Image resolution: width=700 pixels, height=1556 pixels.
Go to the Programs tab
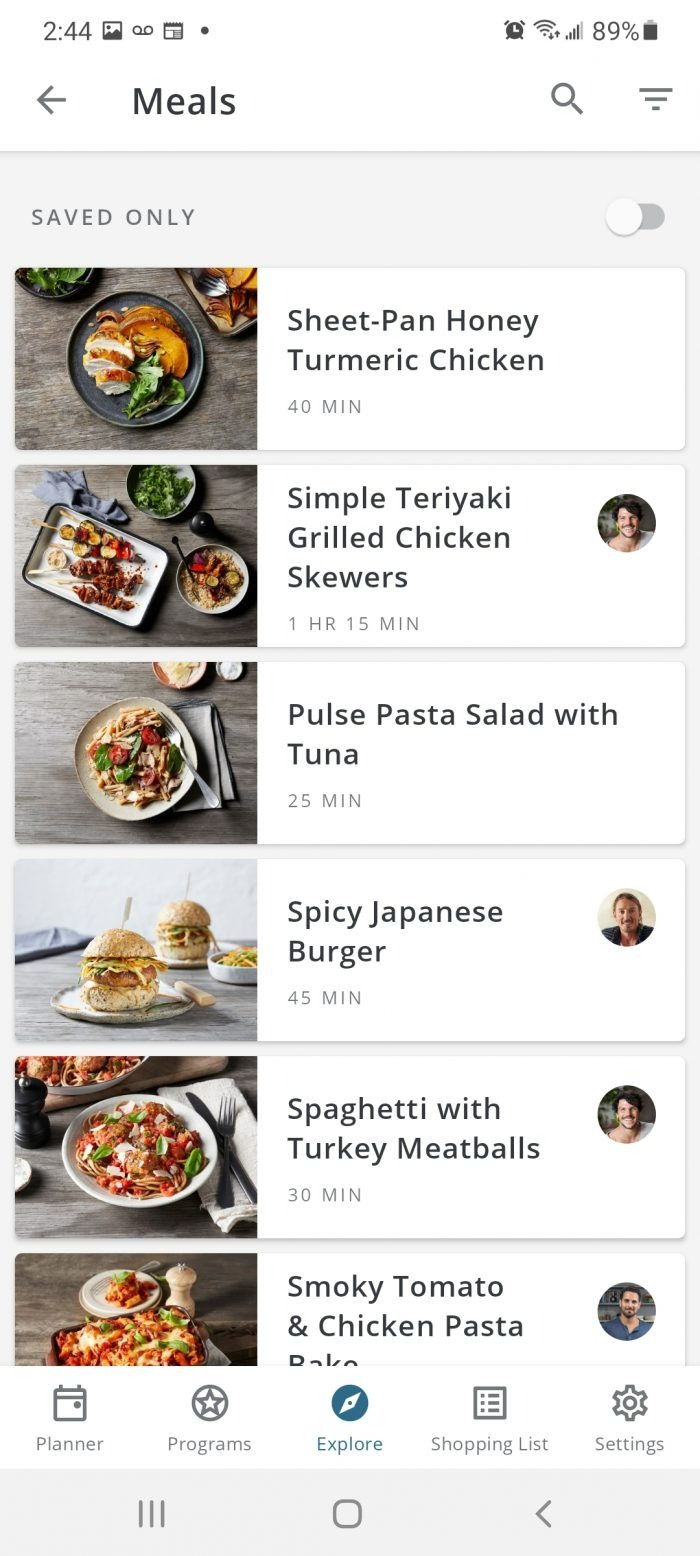(x=209, y=1418)
